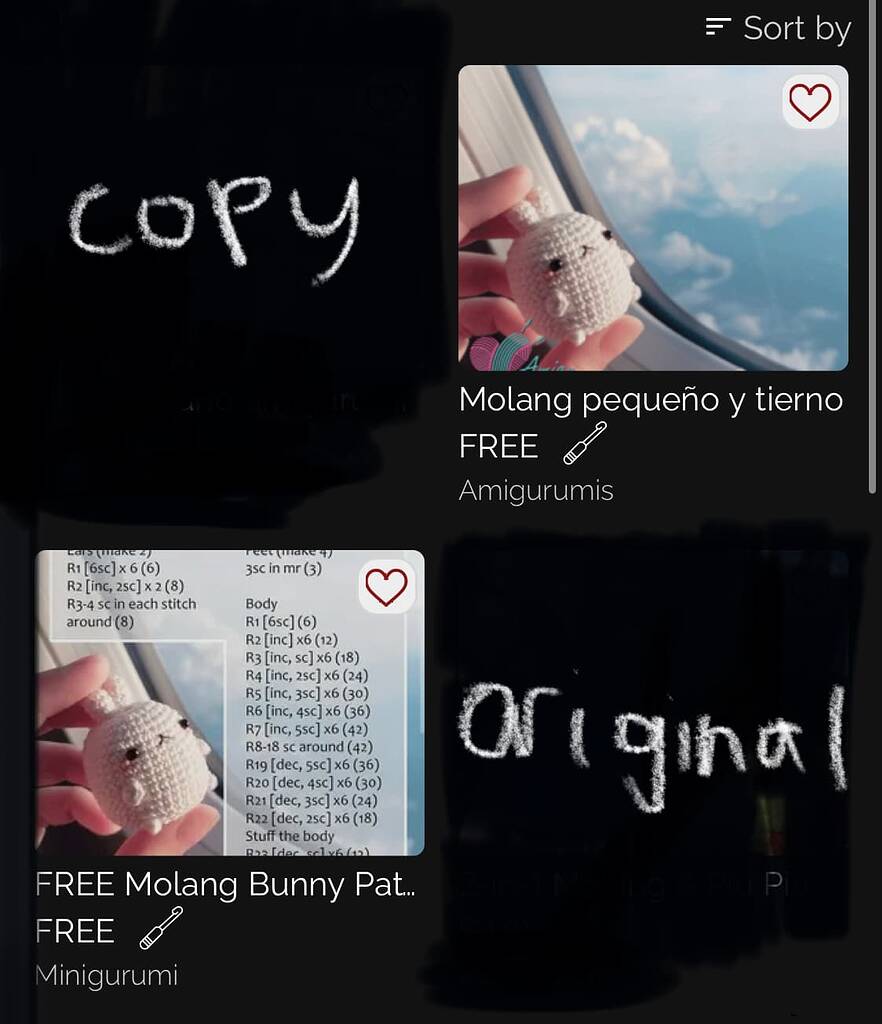Open the FREE Molang Bunny pattern card

(x=229, y=703)
